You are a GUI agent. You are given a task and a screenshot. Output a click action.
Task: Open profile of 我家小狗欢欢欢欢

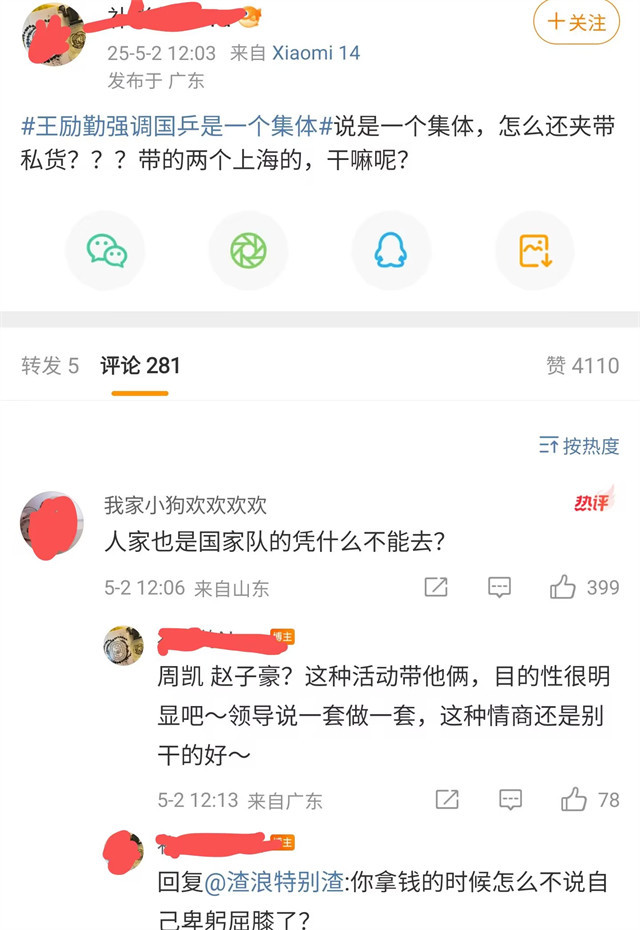(x=185, y=506)
